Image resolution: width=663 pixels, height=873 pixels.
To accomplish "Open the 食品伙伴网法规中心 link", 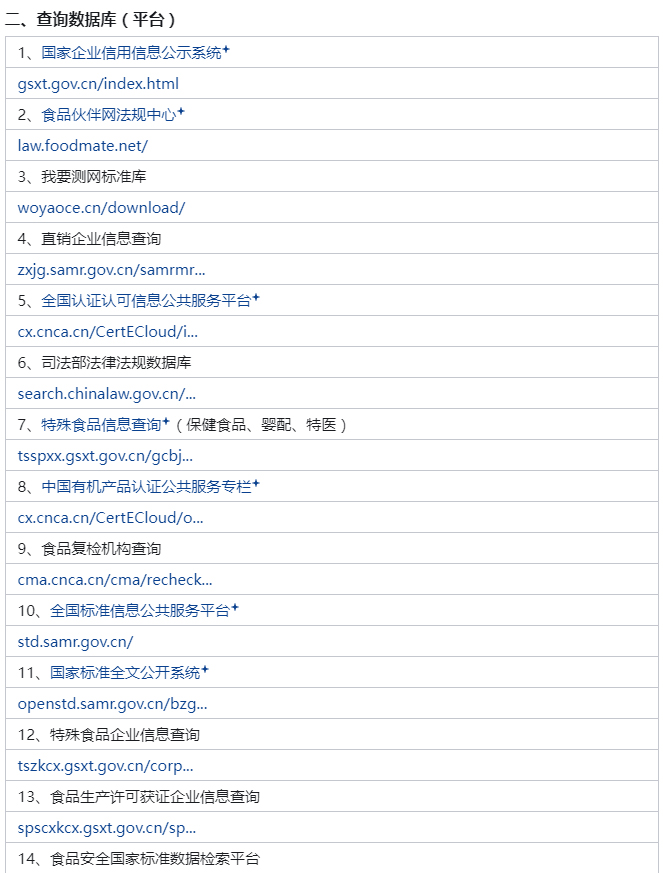I will coord(109,115).
